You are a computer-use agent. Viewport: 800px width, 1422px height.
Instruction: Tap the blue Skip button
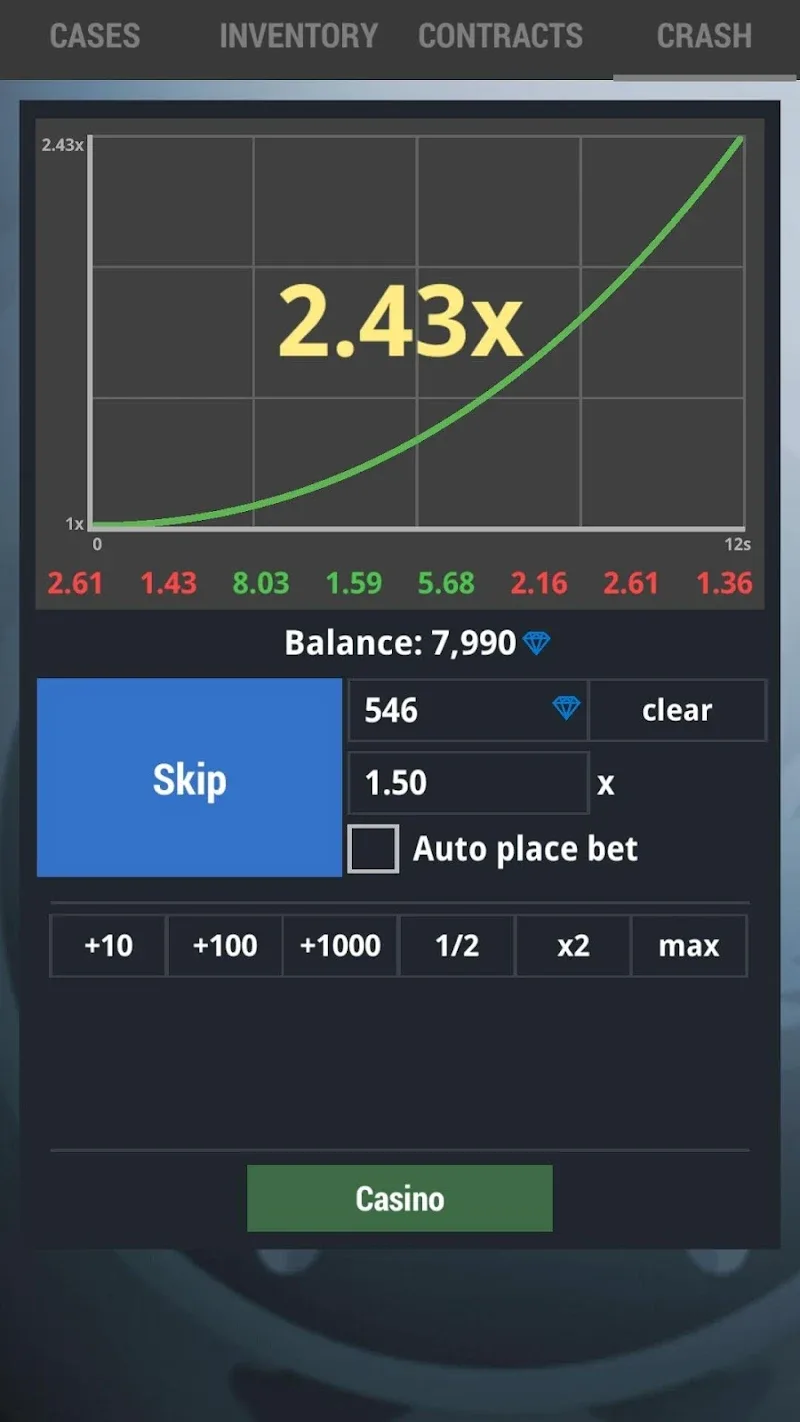point(189,778)
